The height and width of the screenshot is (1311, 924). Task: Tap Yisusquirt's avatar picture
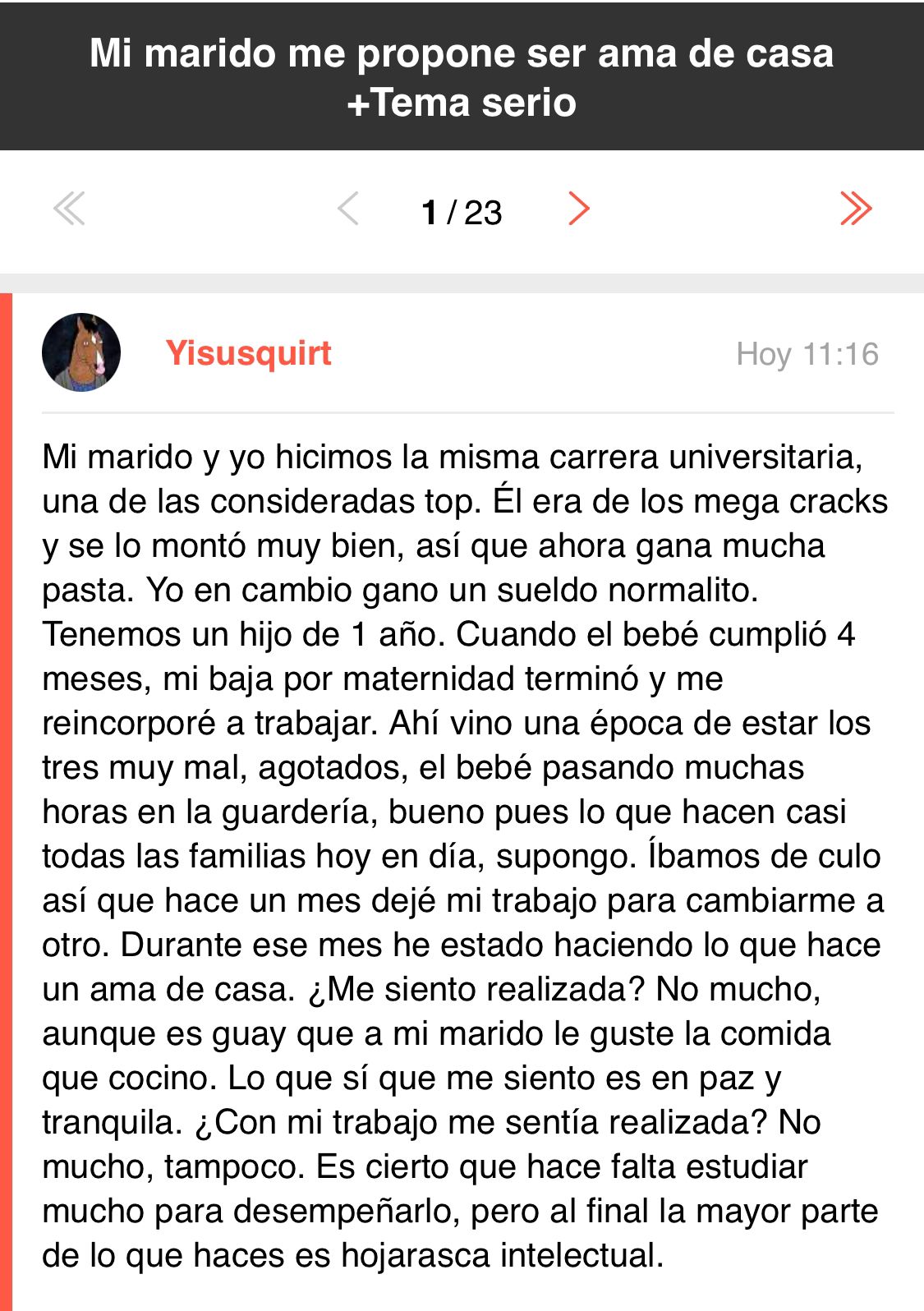81,352
